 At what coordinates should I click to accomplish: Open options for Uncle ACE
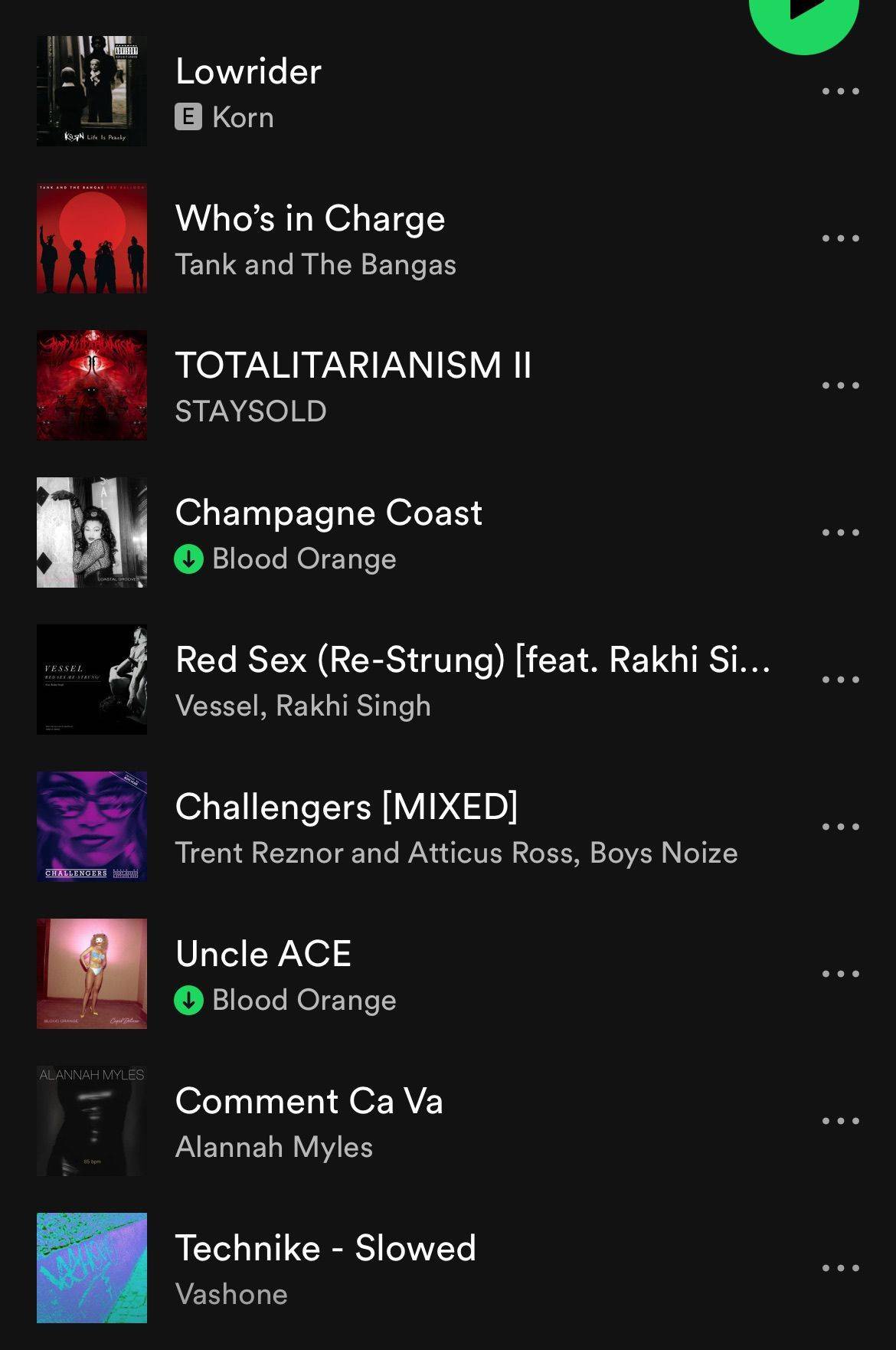[x=840, y=974]
